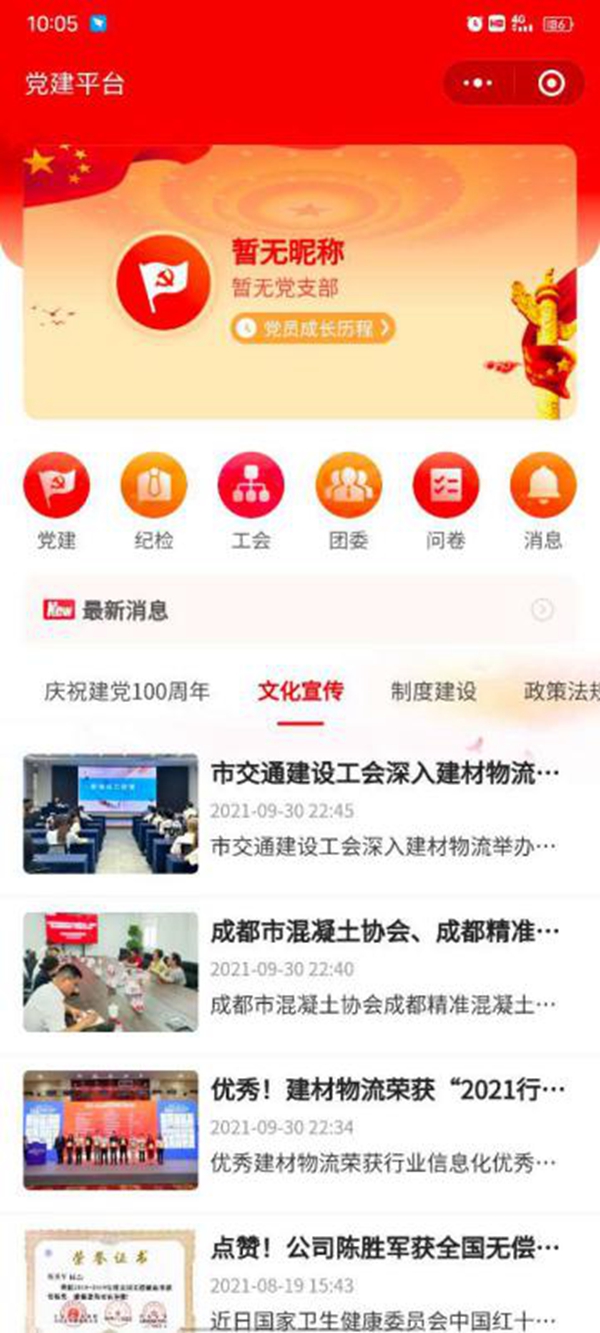Switch to 庆祝建党100周年 tab
This screenshot has height=1333, width=600.
coord(127,691)
